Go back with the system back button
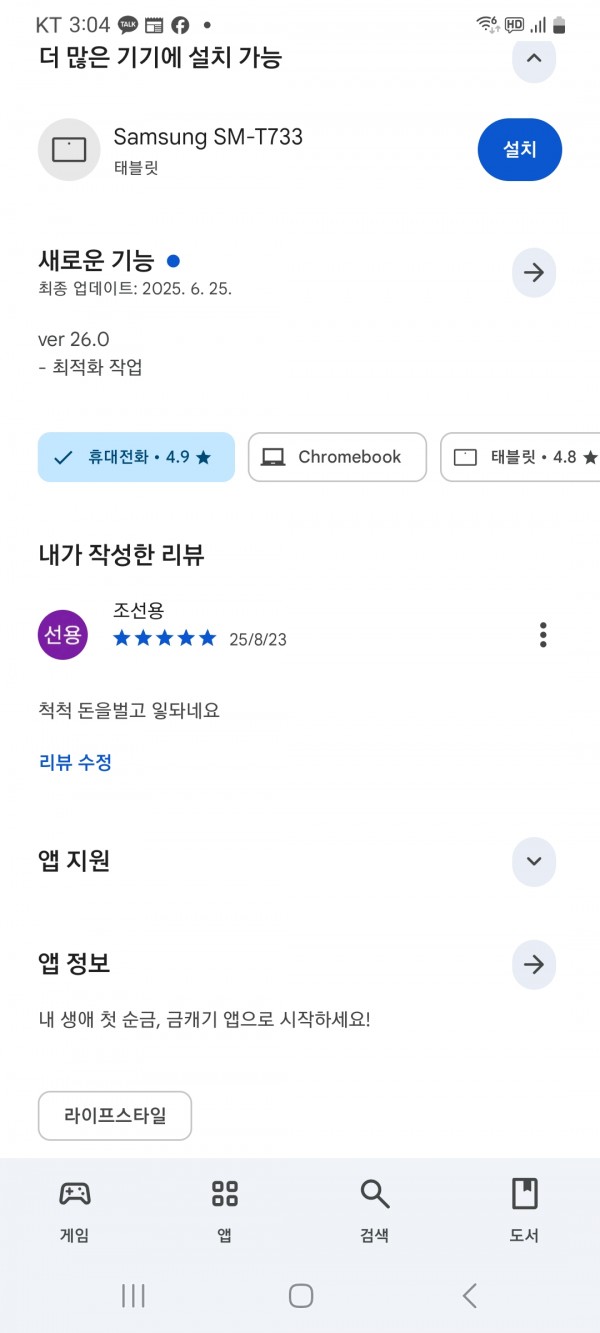Viewport: 600px width, 1333px height. pos(469,1296)
